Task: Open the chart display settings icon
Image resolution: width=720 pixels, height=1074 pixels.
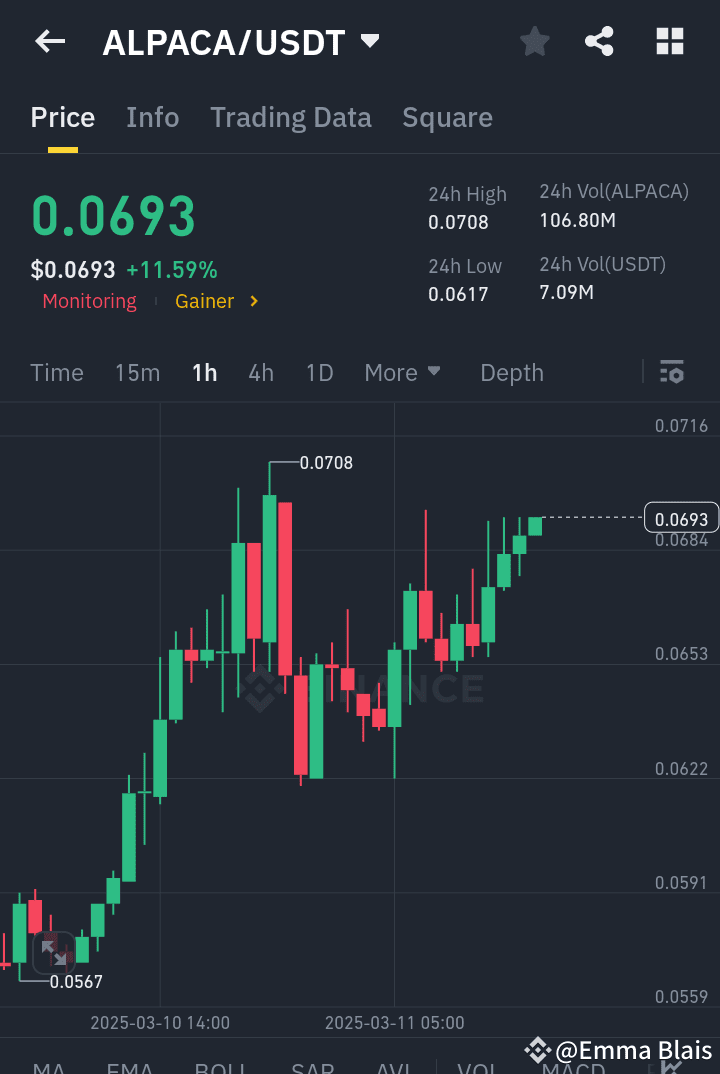Action: tap(671, 372)
